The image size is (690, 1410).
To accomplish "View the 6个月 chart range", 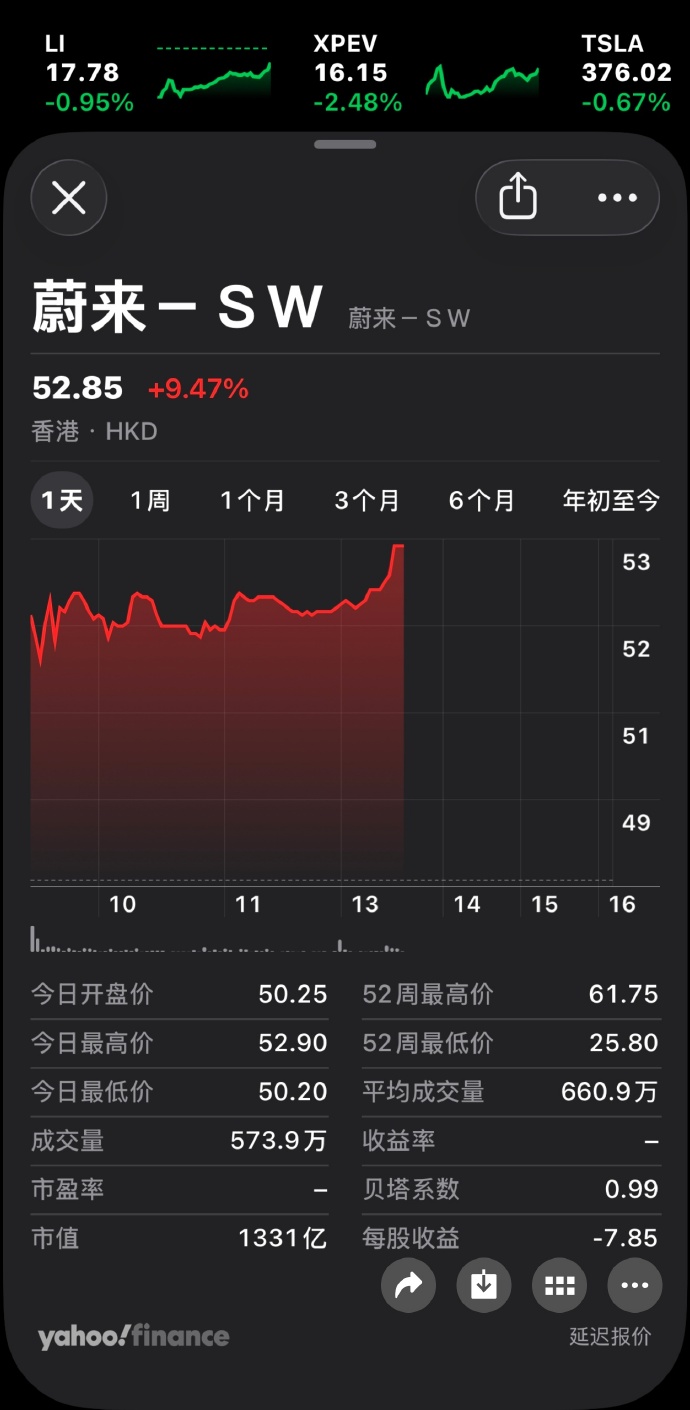I will (x=481, y=500).
